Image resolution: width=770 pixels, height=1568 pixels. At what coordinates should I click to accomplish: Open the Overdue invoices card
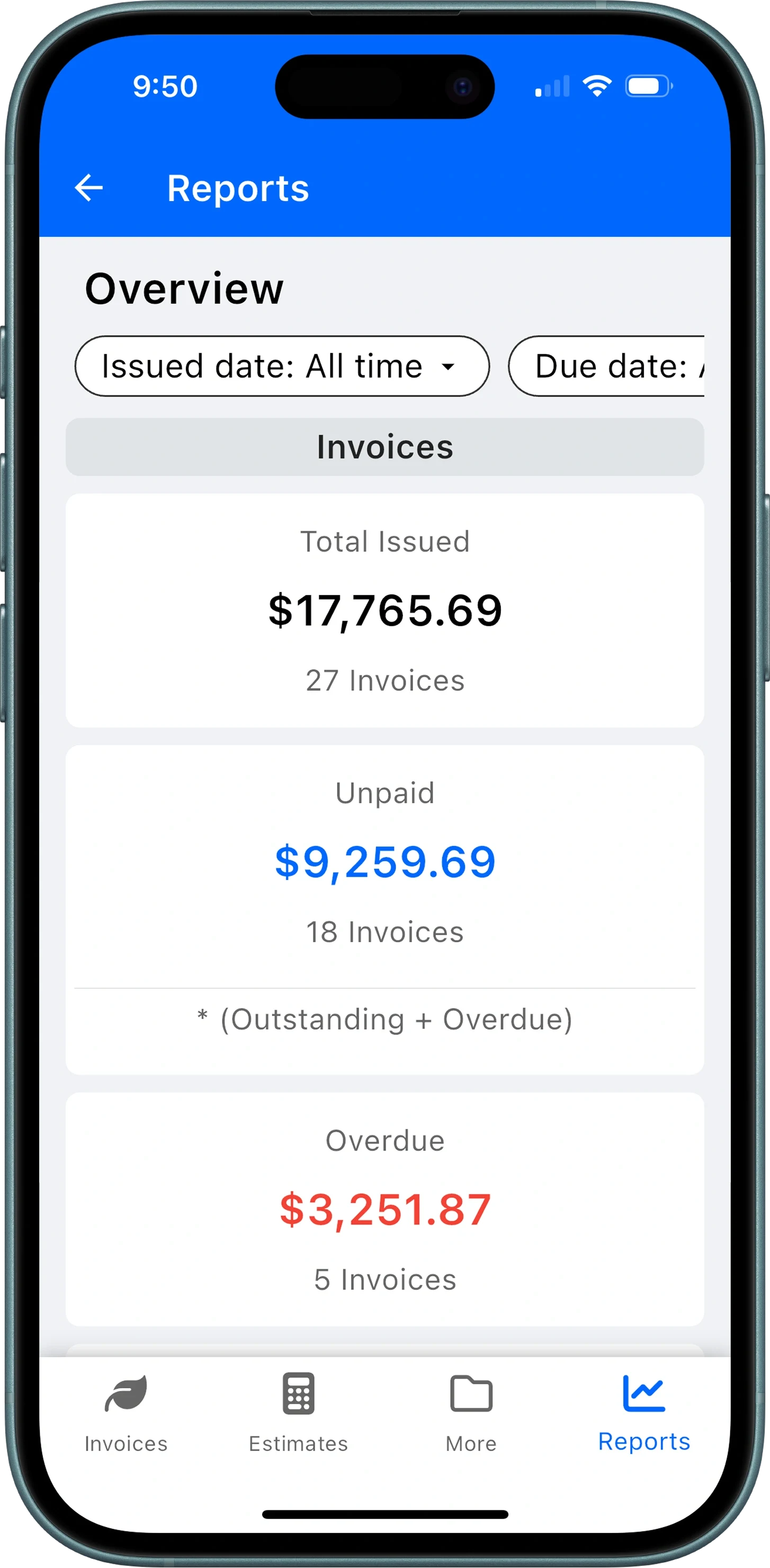[384, 1209]
